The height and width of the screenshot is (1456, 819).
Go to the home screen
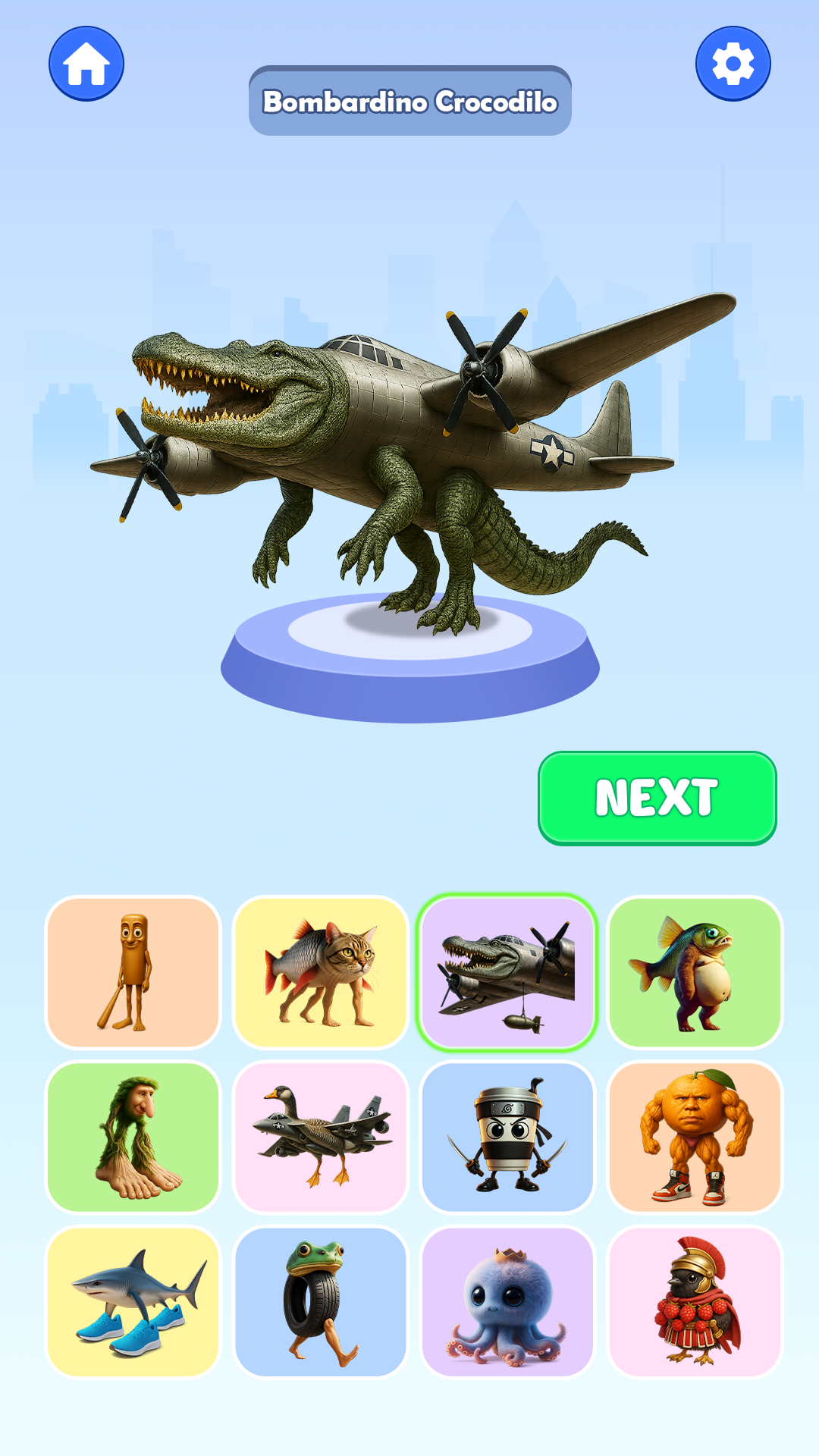(x=86, y=64)
